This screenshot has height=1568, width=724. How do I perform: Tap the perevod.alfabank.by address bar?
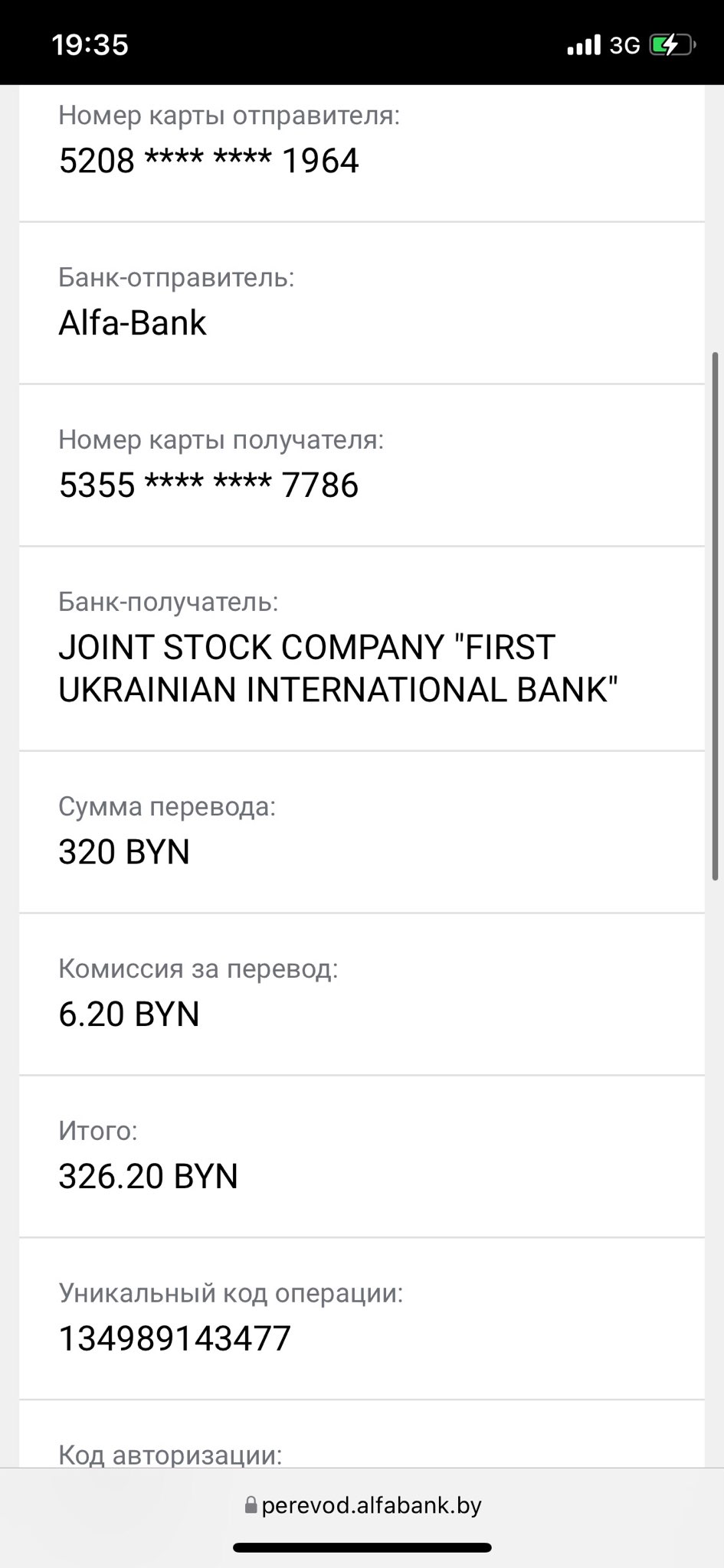[x=362, y=1505]
